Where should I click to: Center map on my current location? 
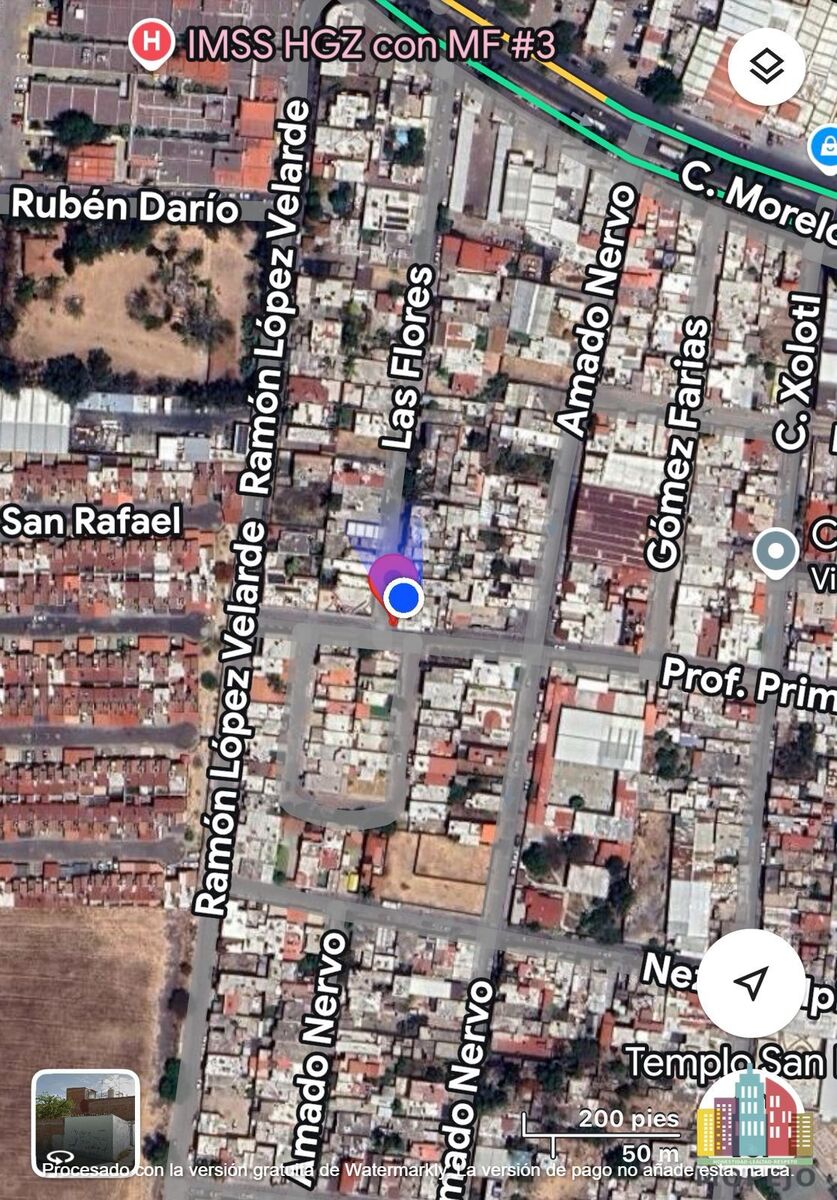click(x=751, y=983)
